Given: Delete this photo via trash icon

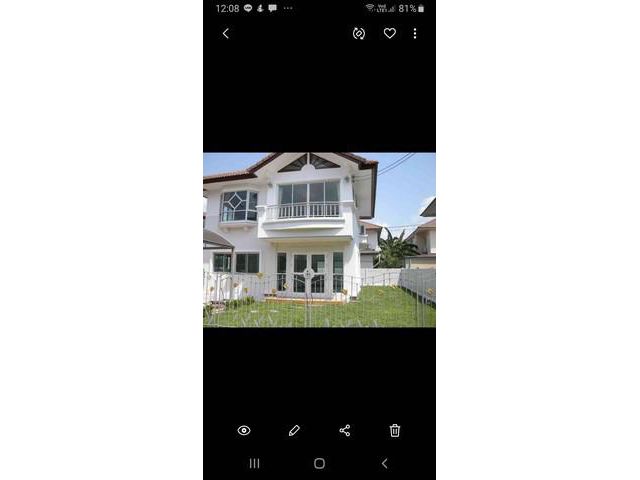Looking at the screenshot, I should (395, 430).
